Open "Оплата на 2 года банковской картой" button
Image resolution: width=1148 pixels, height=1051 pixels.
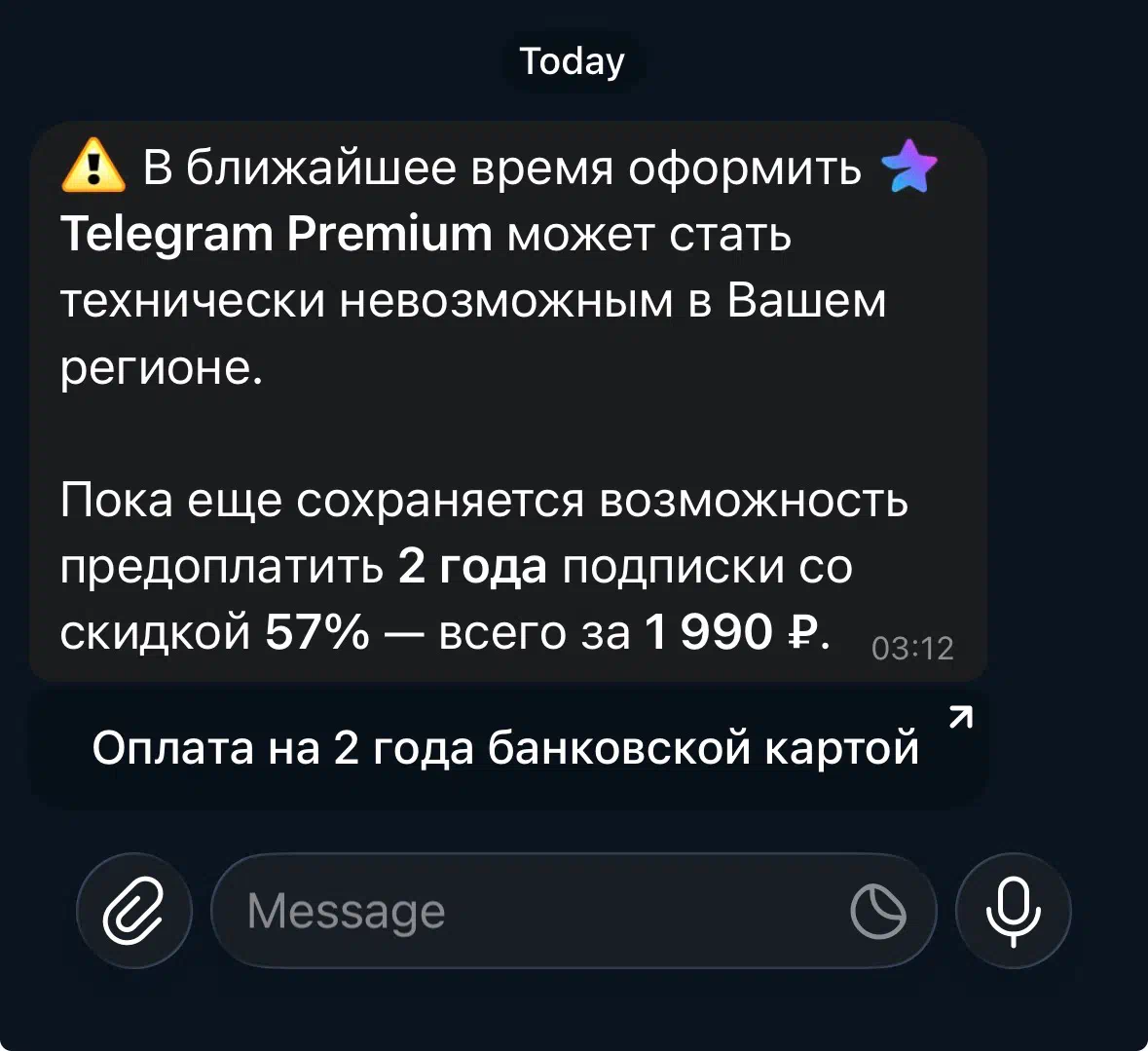506,748
